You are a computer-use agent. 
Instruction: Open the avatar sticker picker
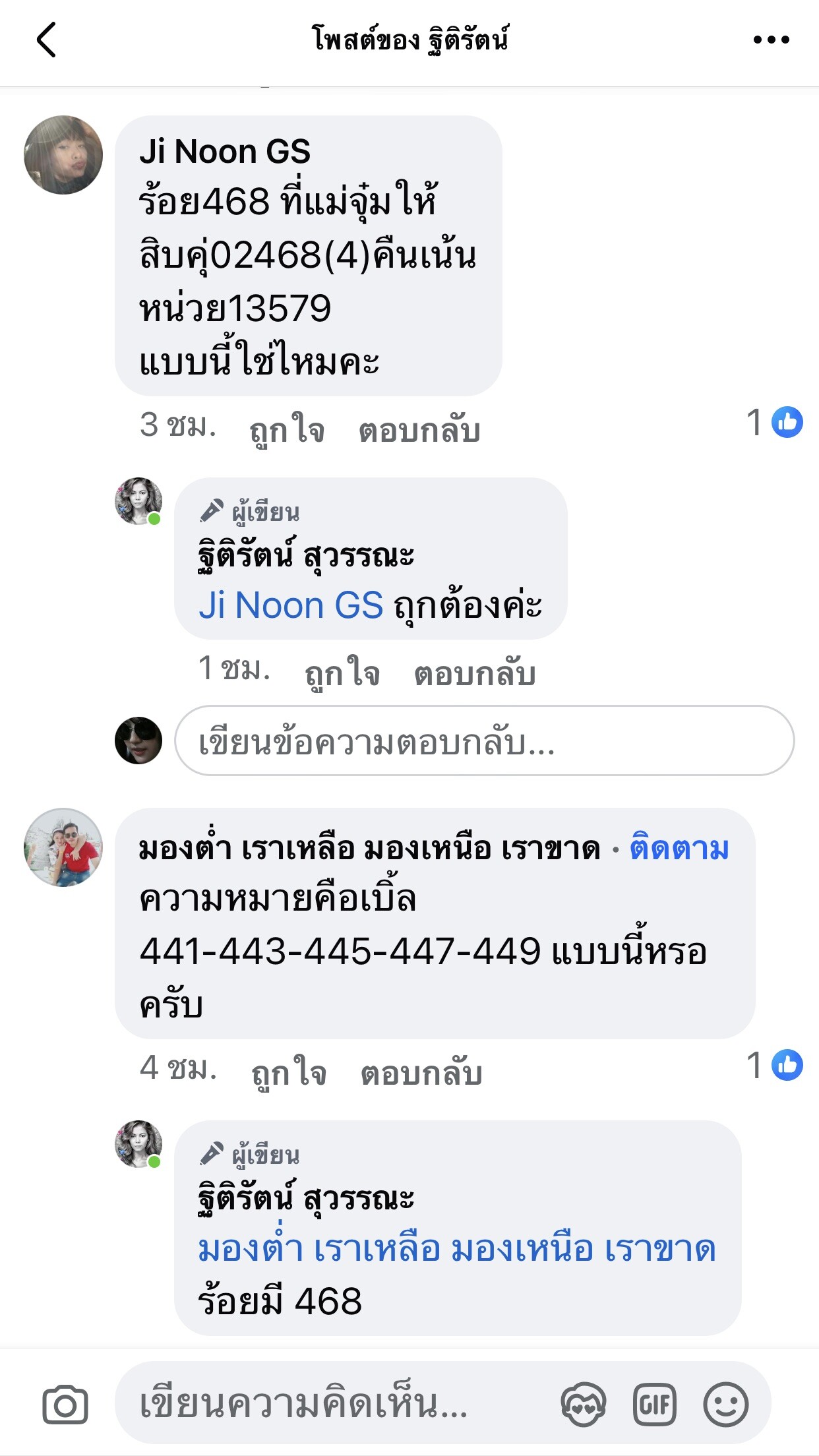coord(584,1405)
